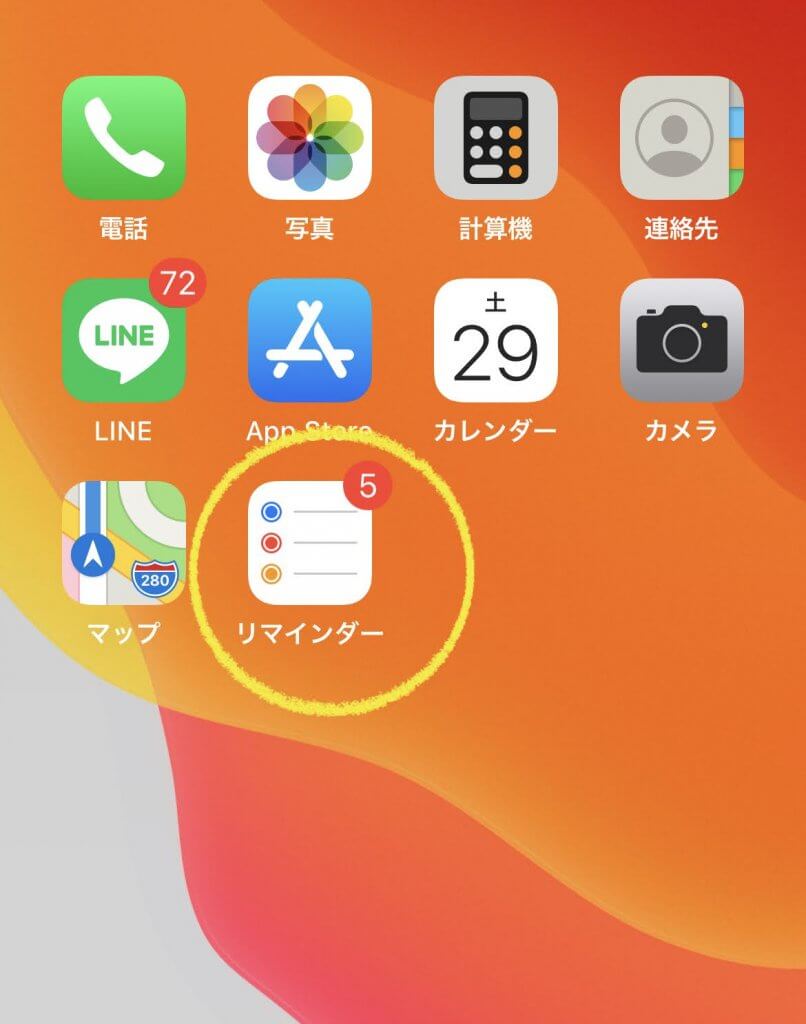The width and height of the screenshot is (806, 1024).
Task: Launch the App Store
Action: pyautogui.click(x=310, y=340)
